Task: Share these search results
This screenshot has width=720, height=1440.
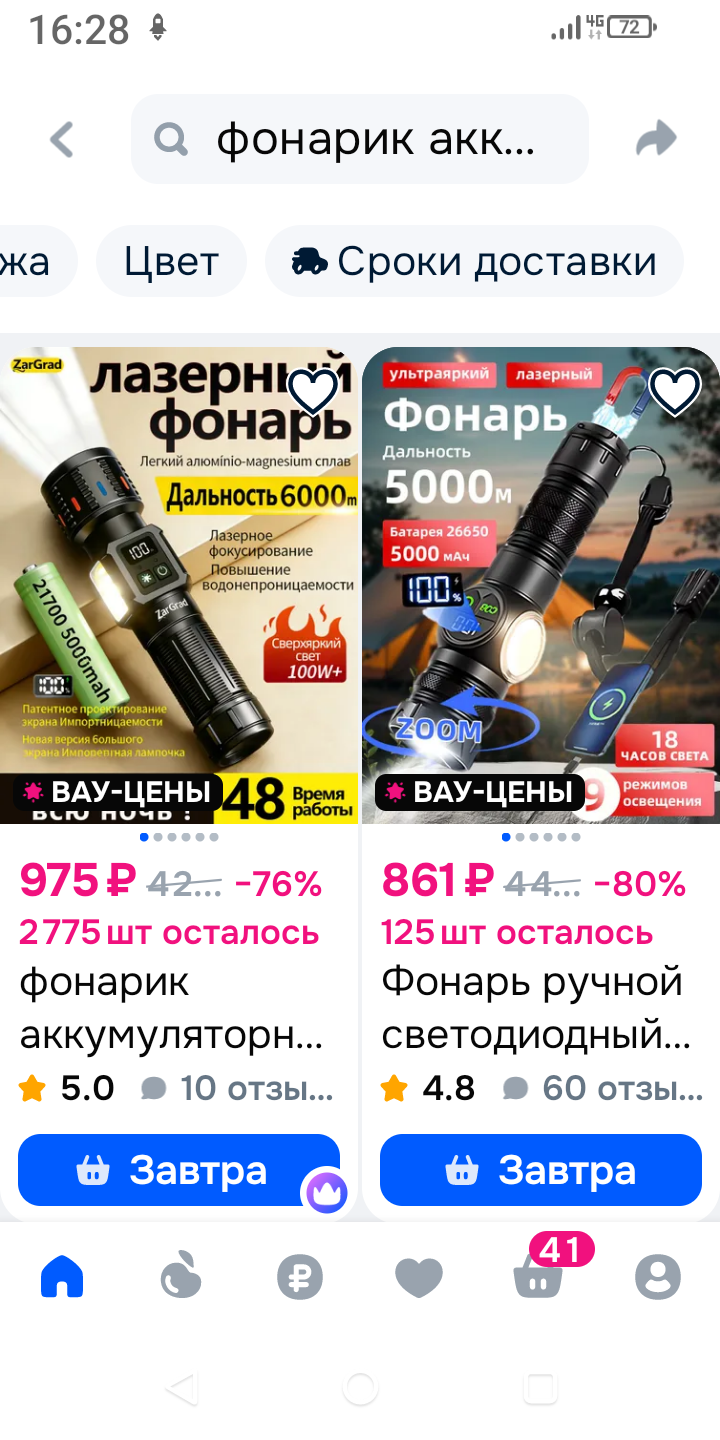Action: (656, 139)
